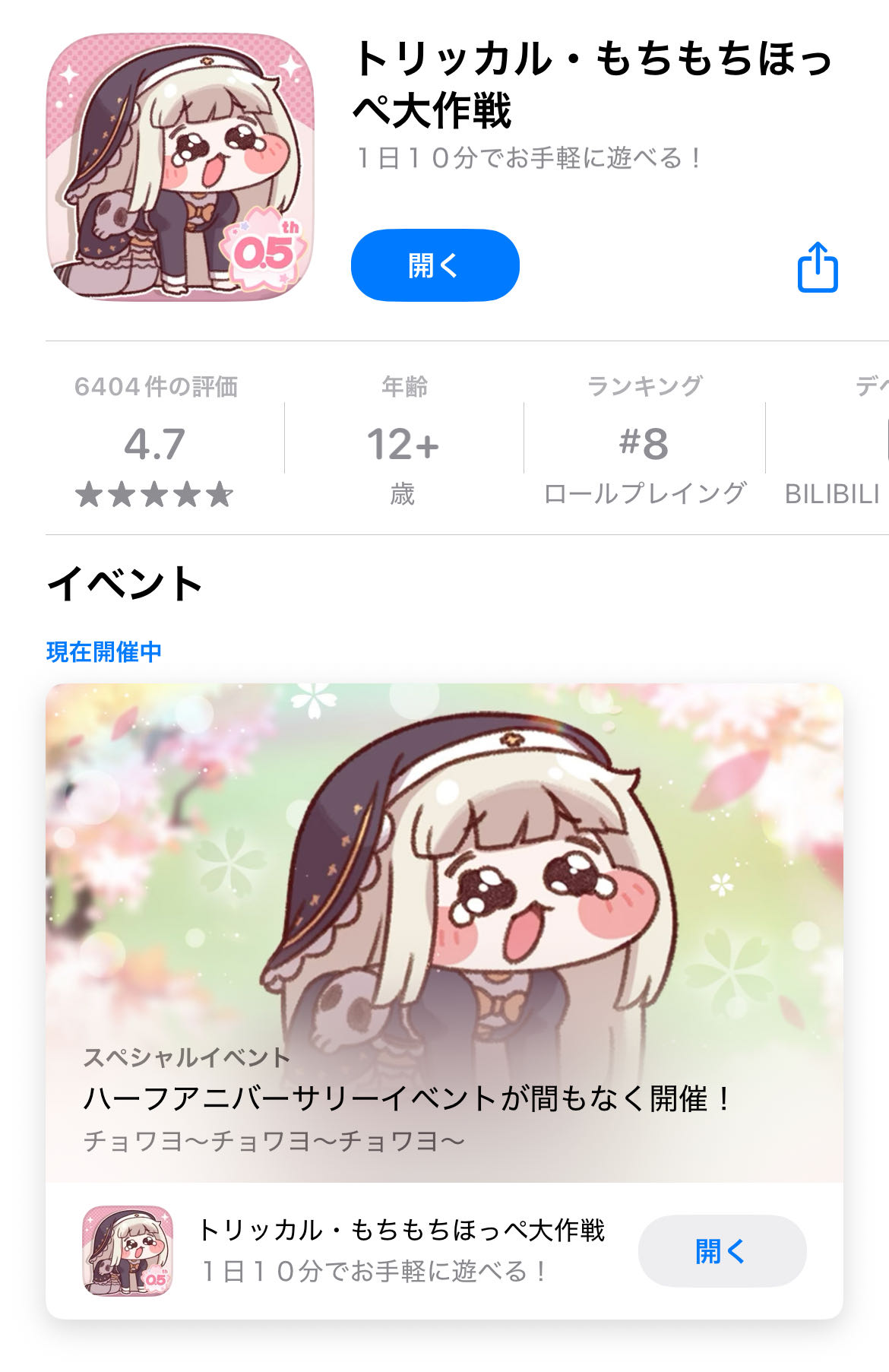The width and height of the screenshot is (889, 1372).
Task: Tap the blue 開く button beside the app icon
Action: tap(435, 265)
